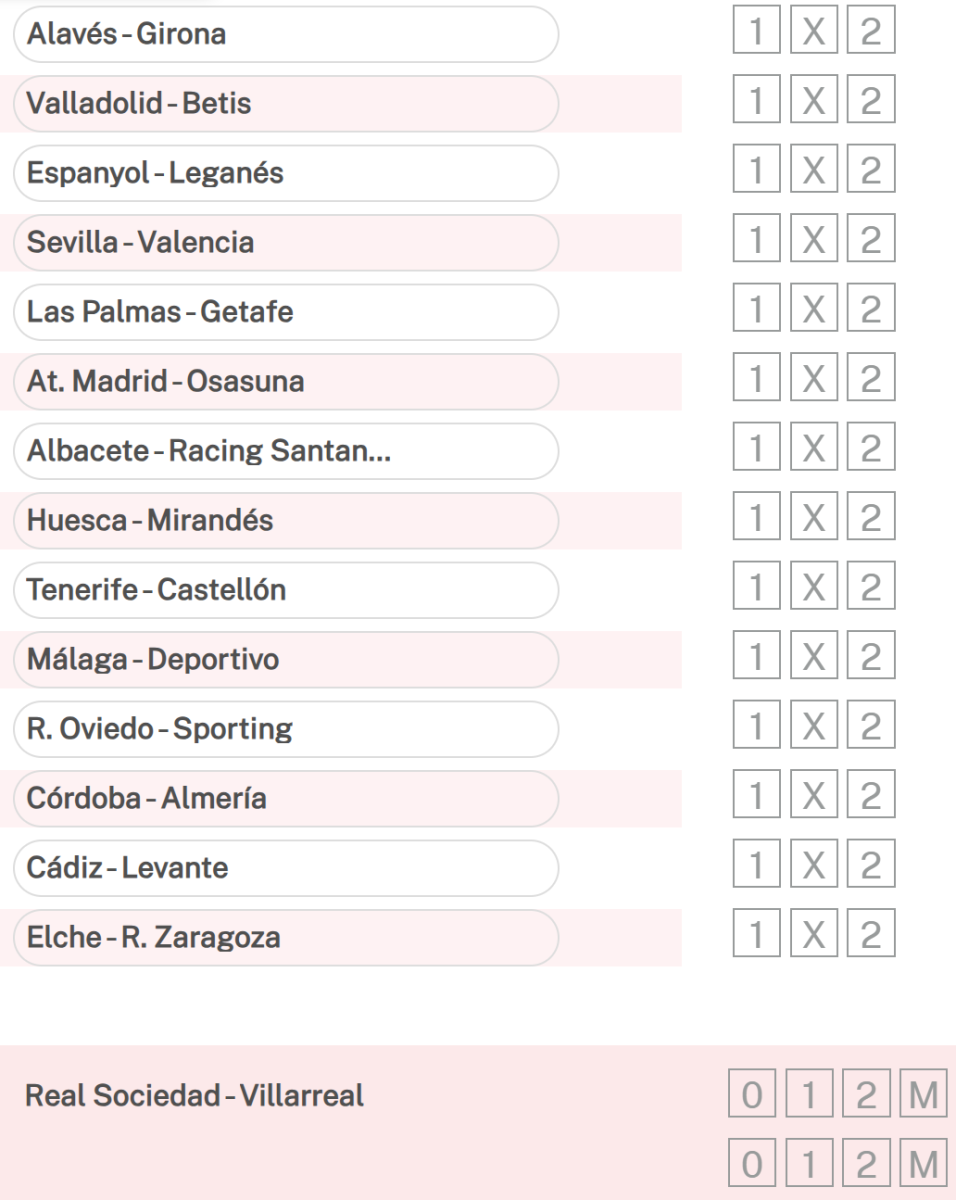Select 1 for At. Madrid - Osasuna
Image resolution: width=956 pixels, height=1200 pixels.
[x=757, y=382]
